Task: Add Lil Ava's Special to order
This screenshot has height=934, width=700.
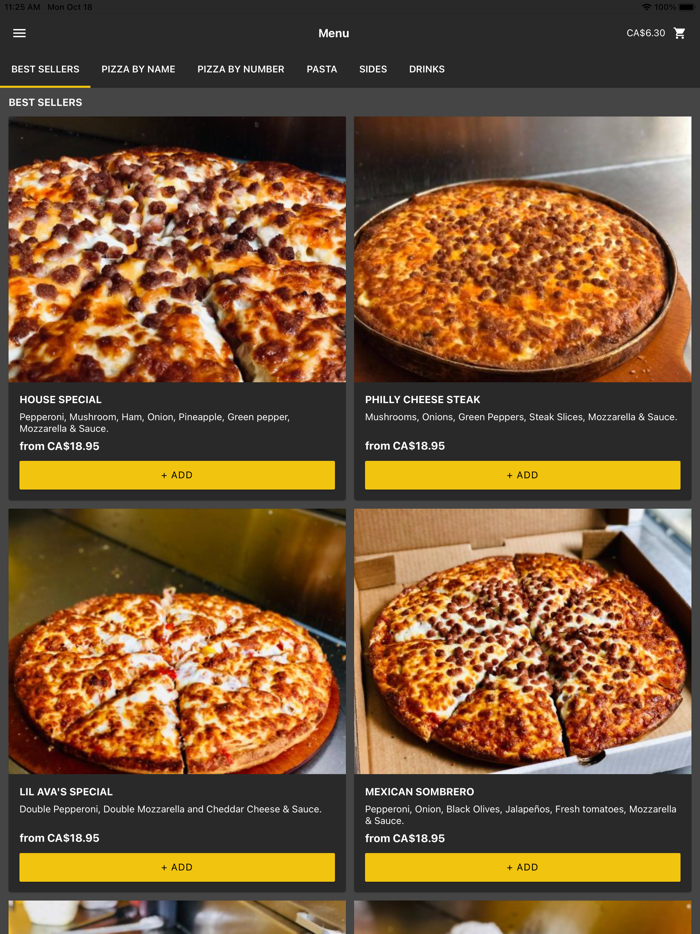Action: 177,867
